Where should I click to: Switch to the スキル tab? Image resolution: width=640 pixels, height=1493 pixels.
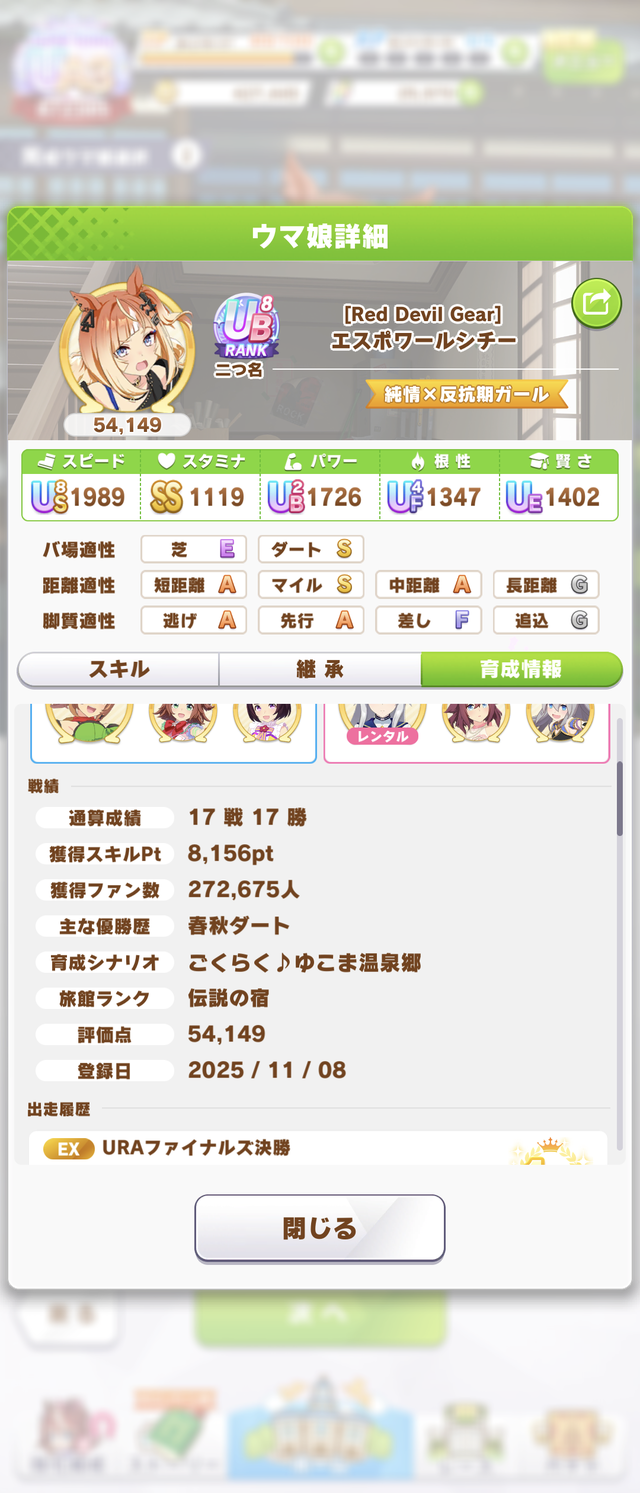coord(119,669)
